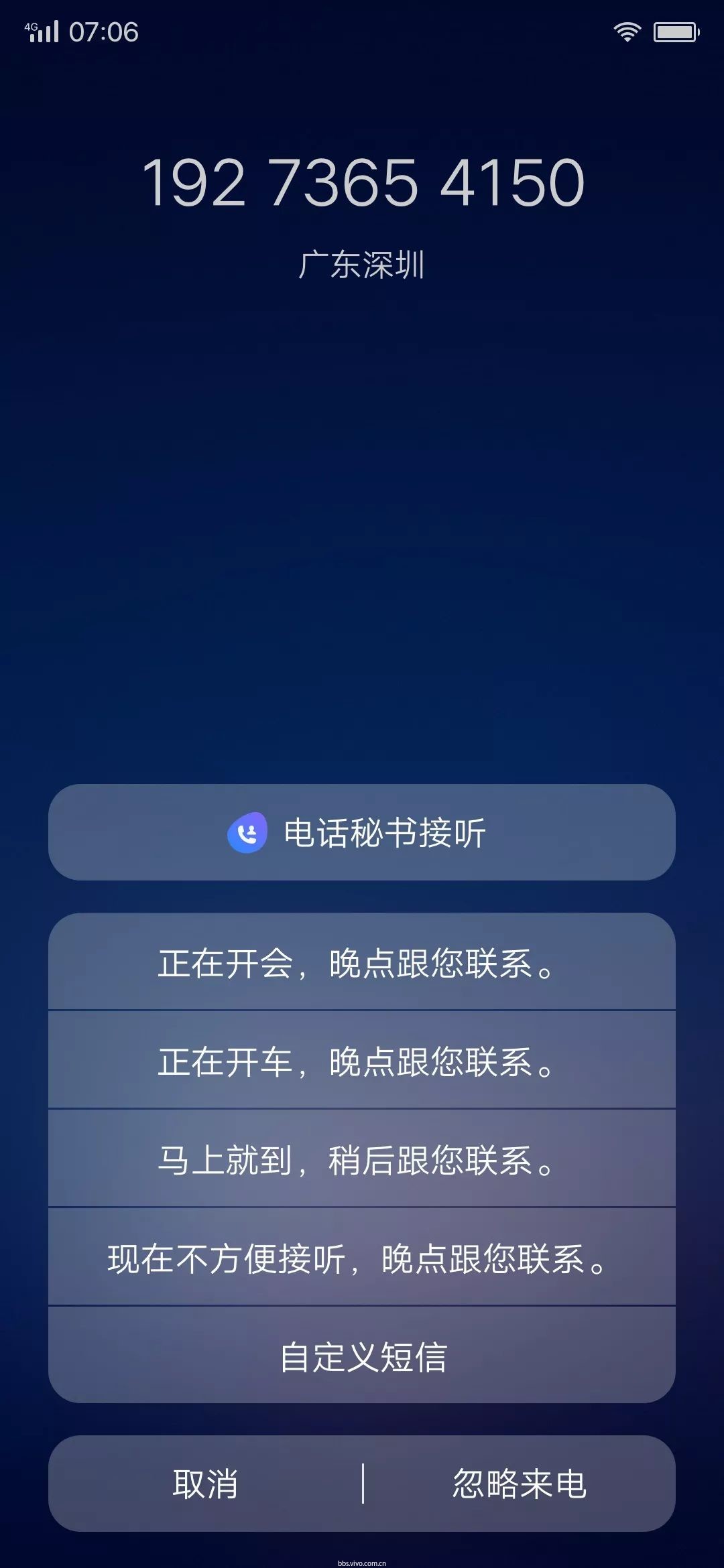
Task: Tap 取消 to cancel
Action: (x=205, y=1484)
